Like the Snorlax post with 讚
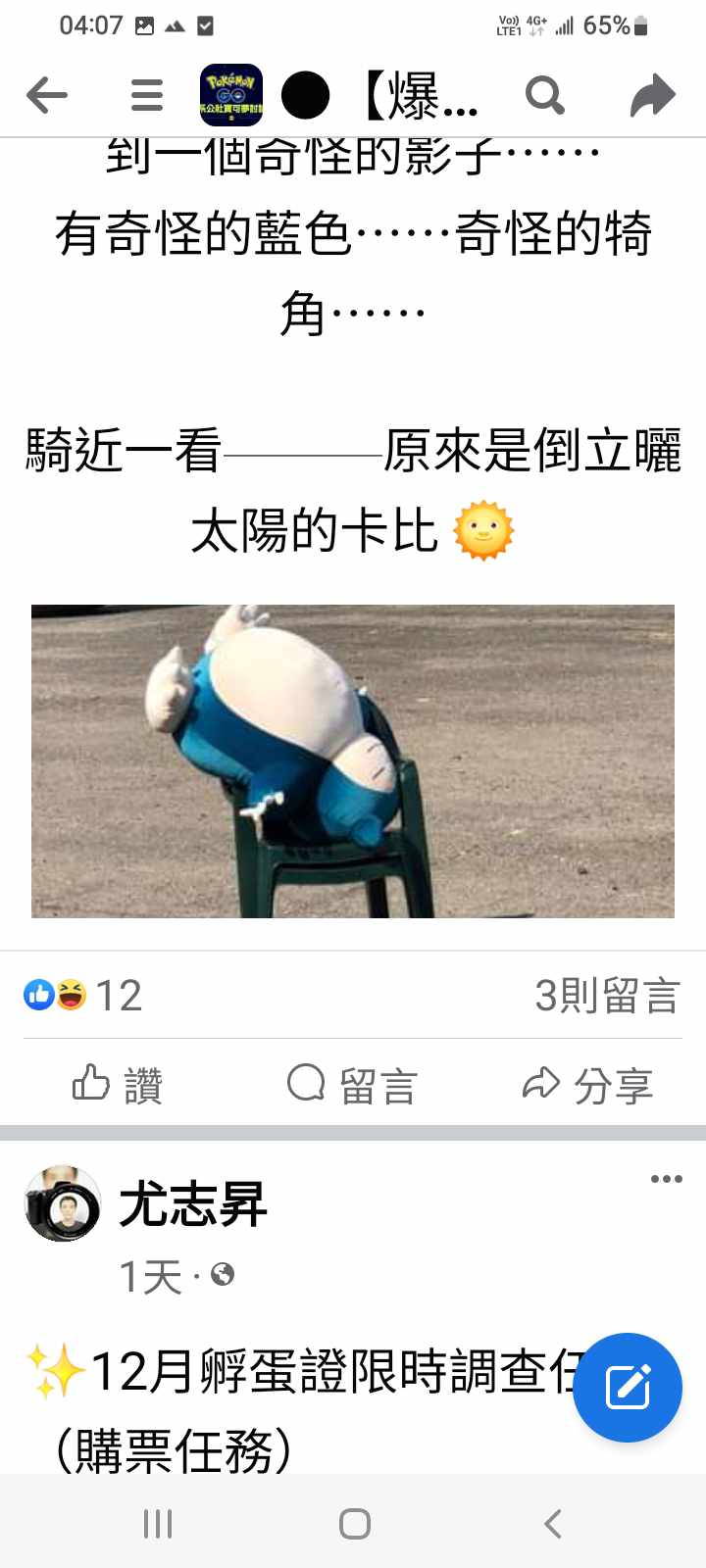This screenshot has height=1568, width=706. [118, 1085]
